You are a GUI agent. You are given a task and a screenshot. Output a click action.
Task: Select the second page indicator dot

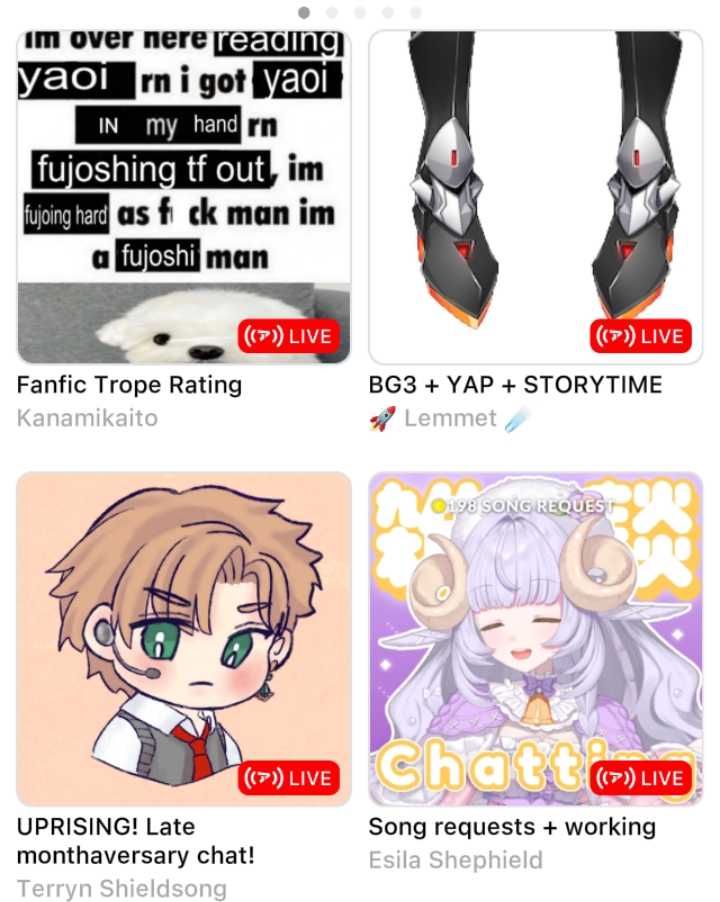point(332,13)
